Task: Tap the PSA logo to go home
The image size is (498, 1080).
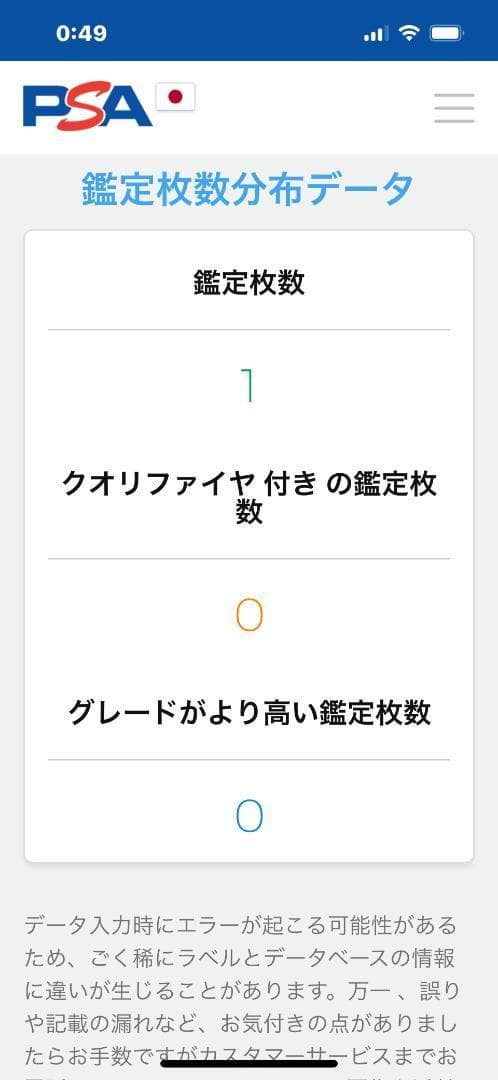Action: [x=87, y=106]
